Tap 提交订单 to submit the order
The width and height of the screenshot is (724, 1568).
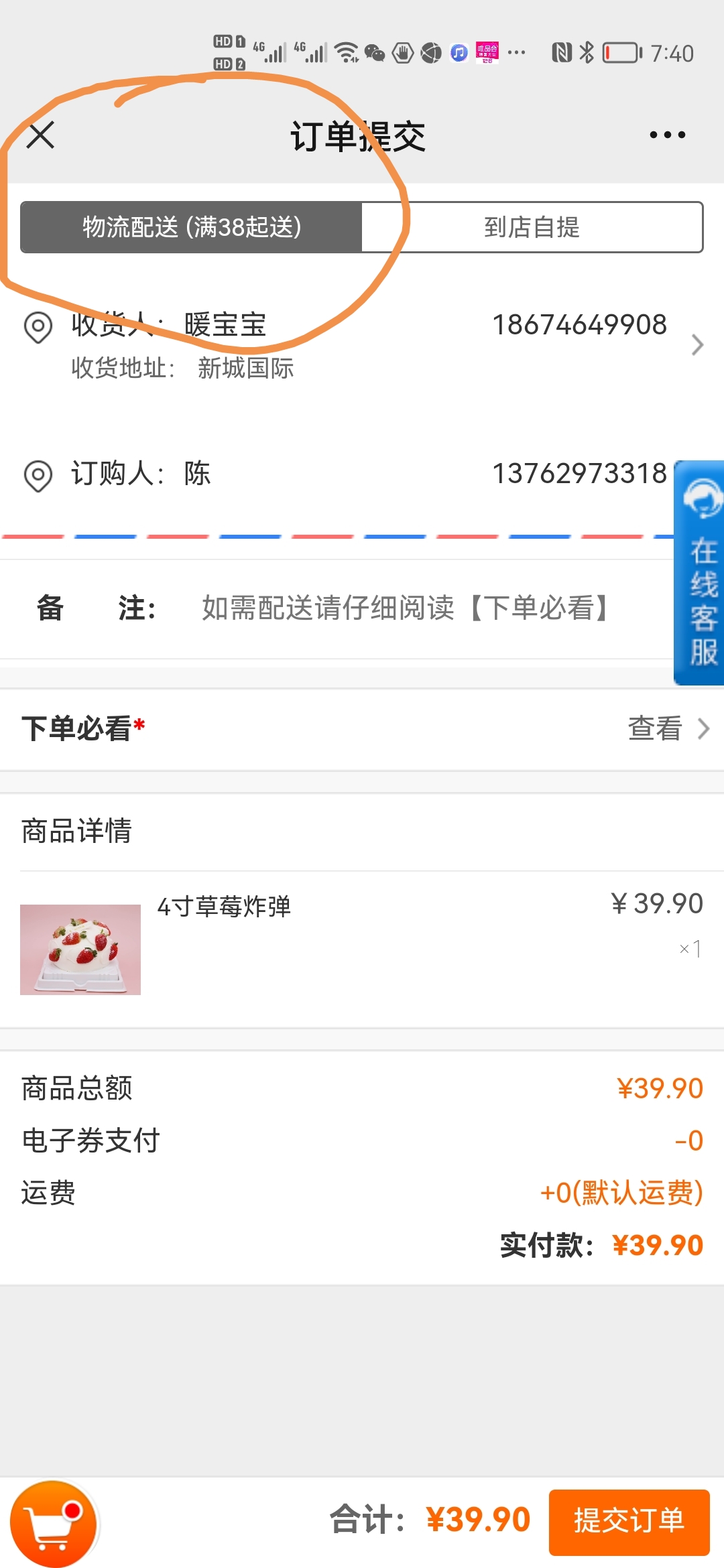pyautogui.click(x=629, y=1522)
